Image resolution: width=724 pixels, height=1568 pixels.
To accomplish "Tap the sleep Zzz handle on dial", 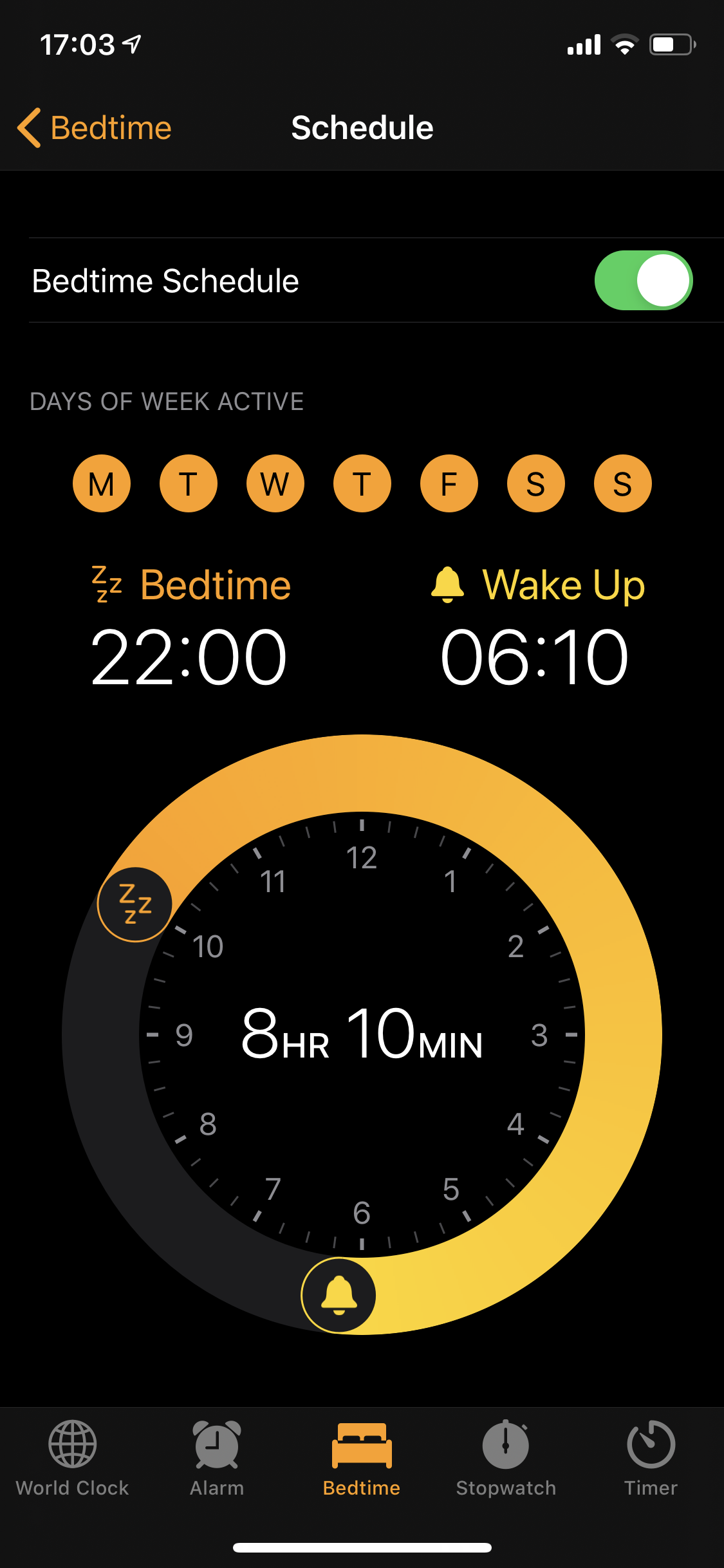I will click(x=135, y=904).
